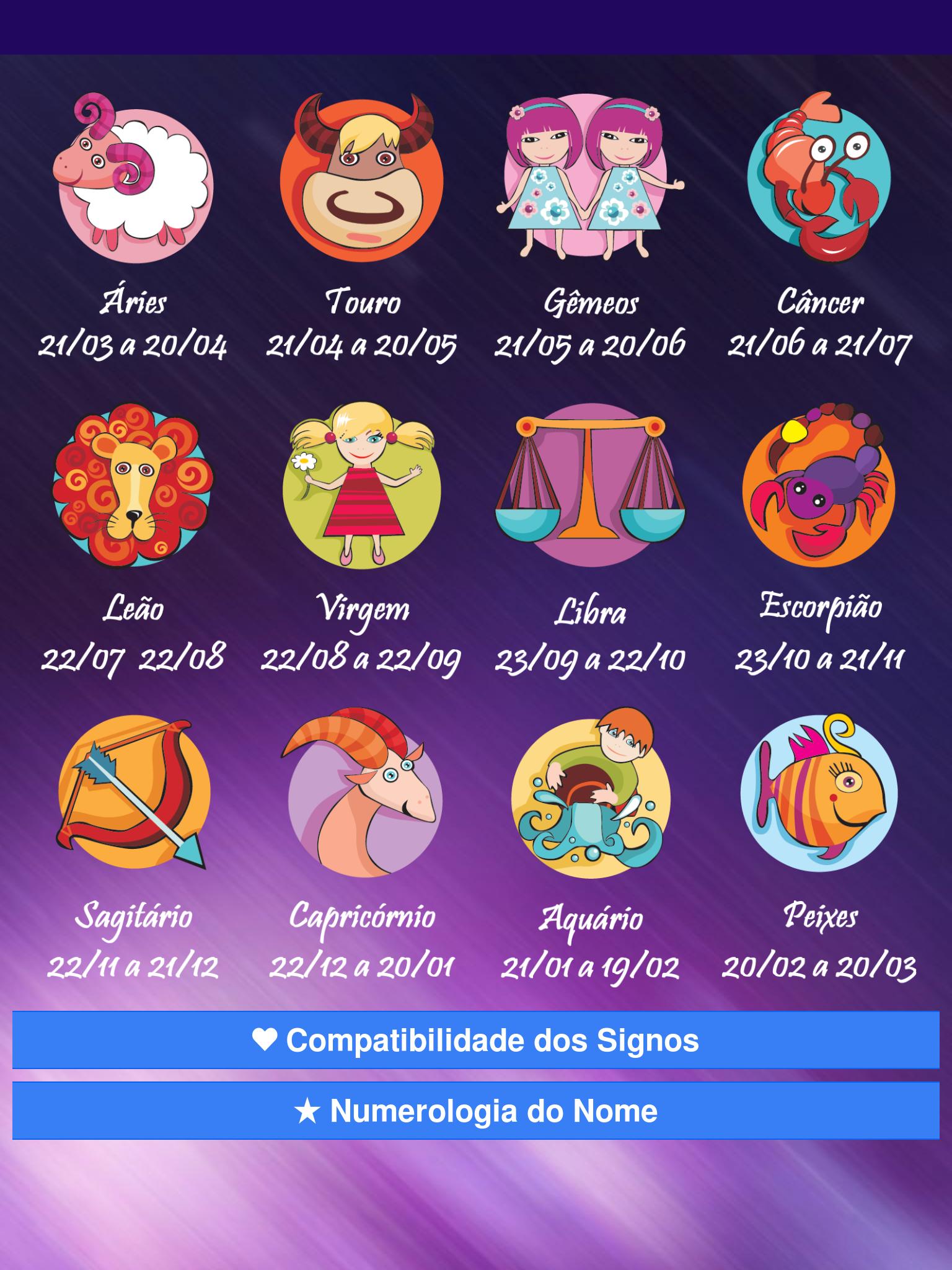The width and height of the screenshot is (952, 1270).
Task: Open the Áries horoscope
Action: [134, 180]
